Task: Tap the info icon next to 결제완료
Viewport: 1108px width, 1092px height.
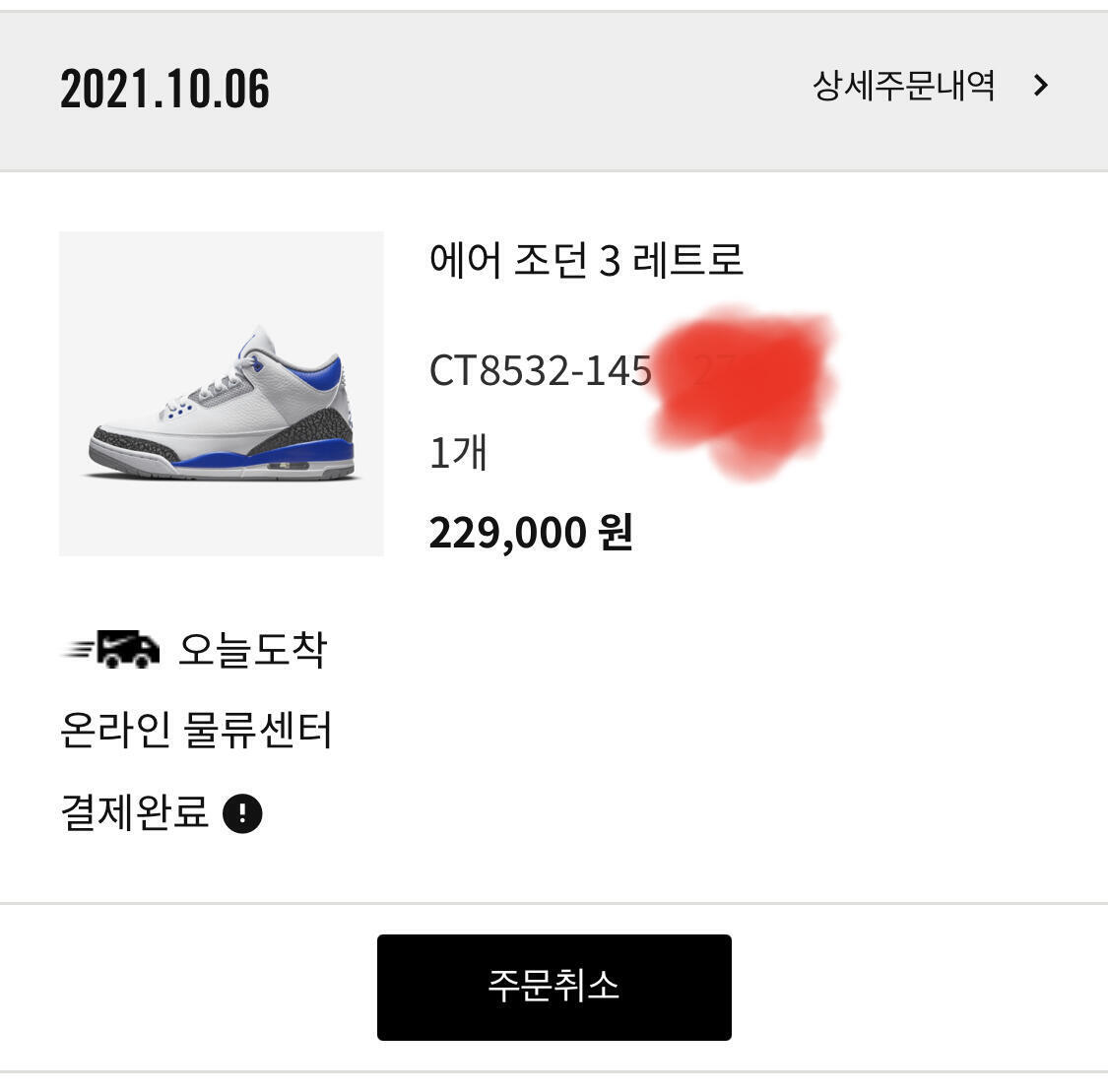Action: (242, 814)
